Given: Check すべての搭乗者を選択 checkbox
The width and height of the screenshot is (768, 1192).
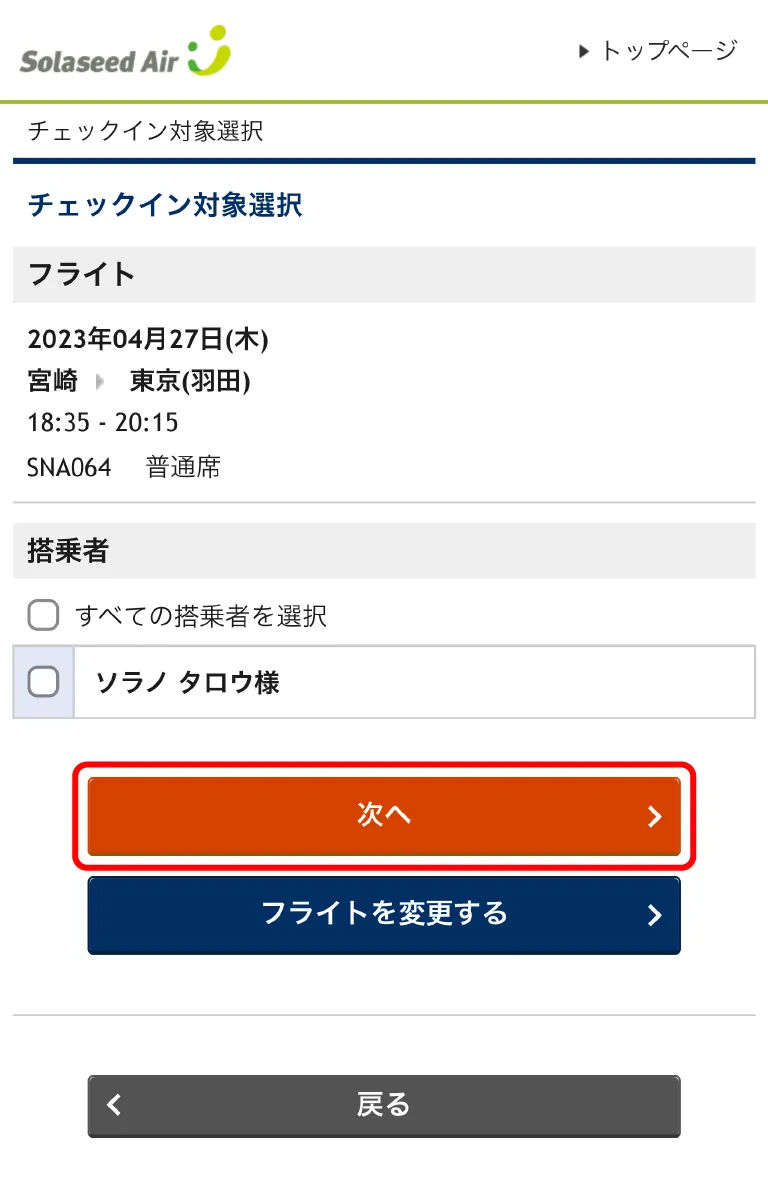Looking at the screenshot, I should [43, 615].
